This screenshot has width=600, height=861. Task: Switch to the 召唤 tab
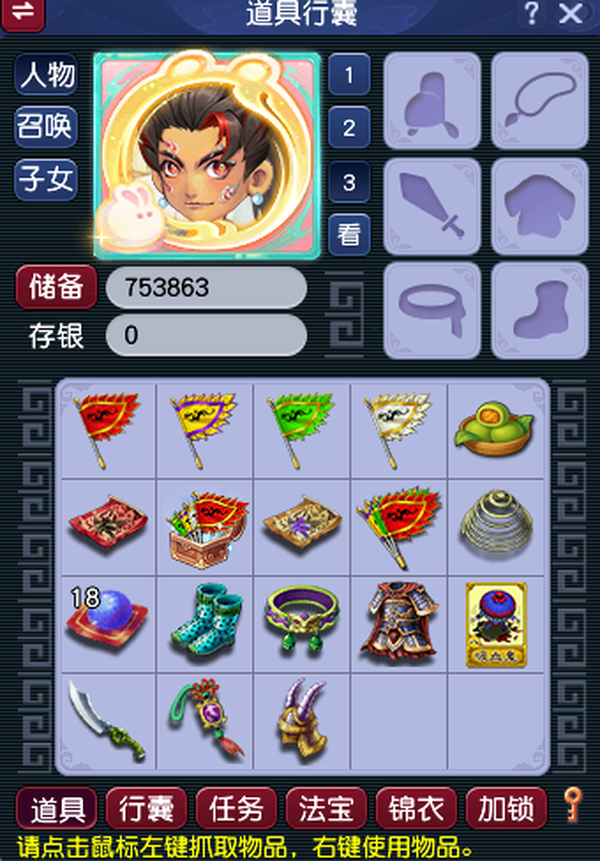[46, 126]
